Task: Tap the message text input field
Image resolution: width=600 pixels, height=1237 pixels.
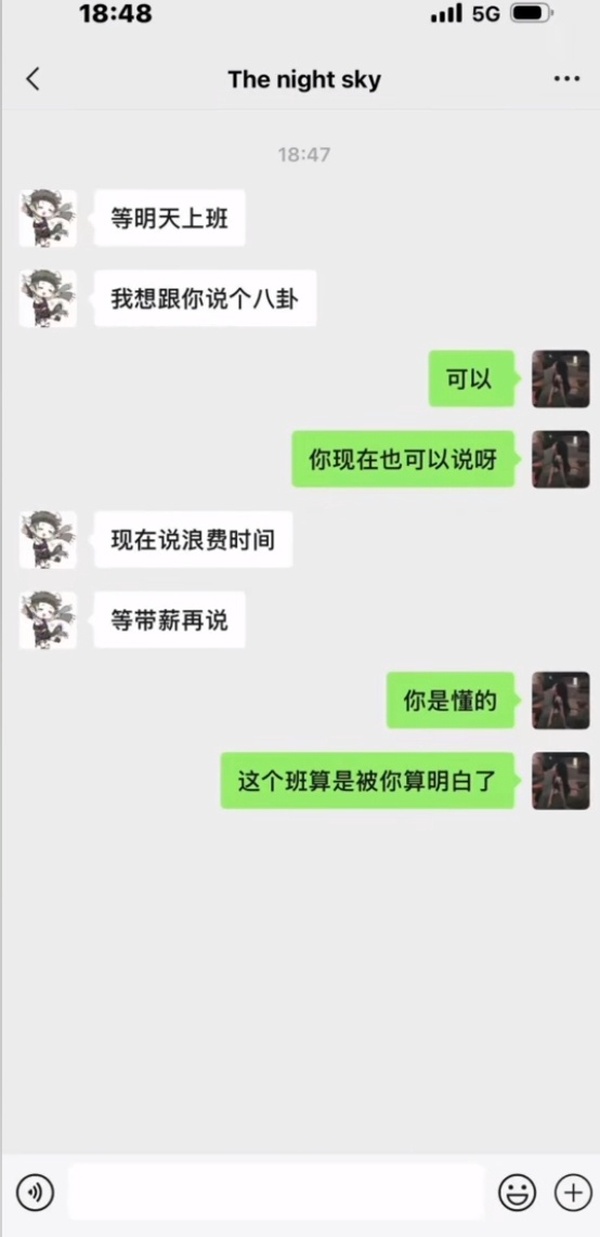Action: (275, 1191)
